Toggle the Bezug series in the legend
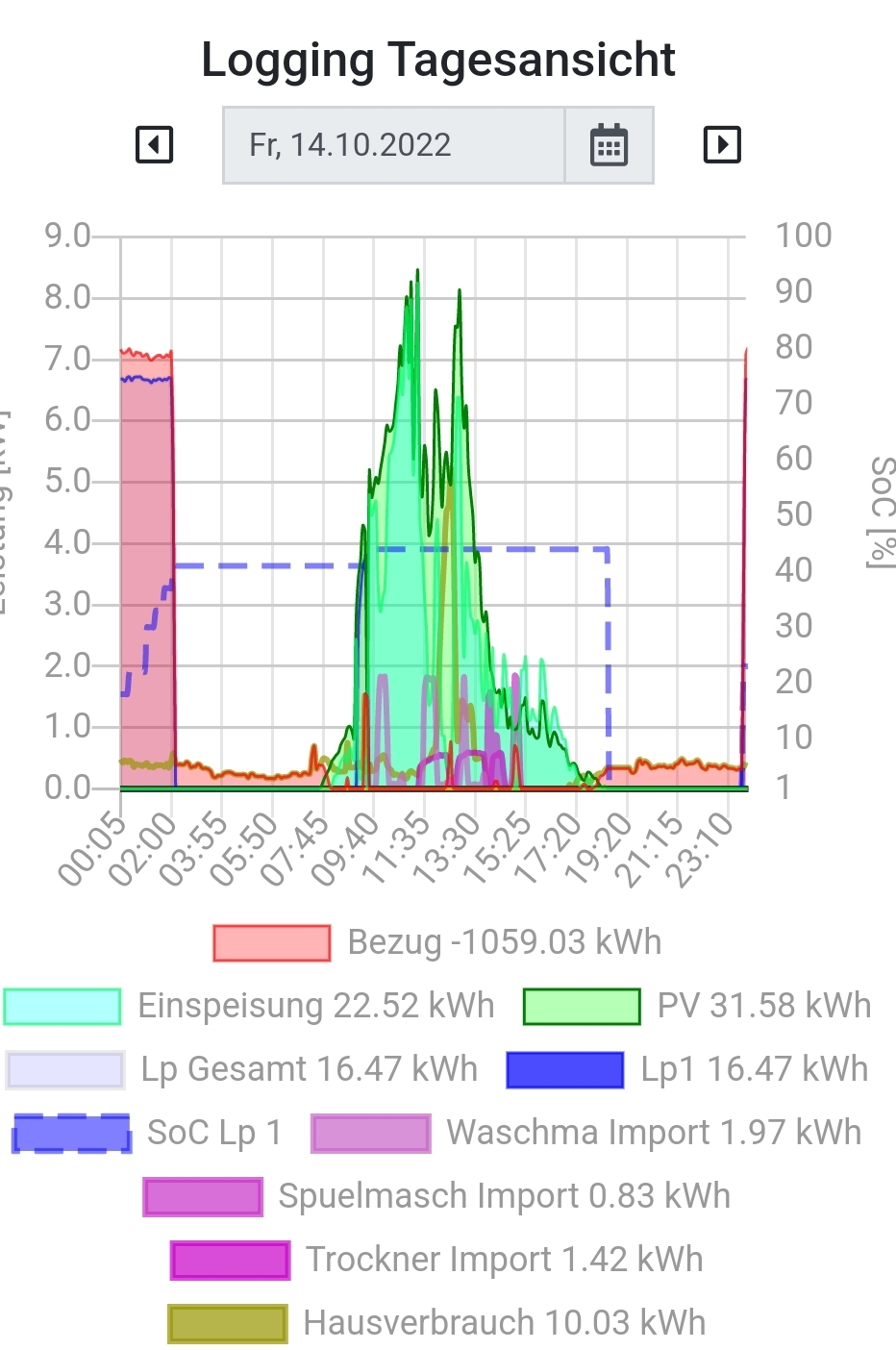The image size is (896, 1350). pos(437,942)
